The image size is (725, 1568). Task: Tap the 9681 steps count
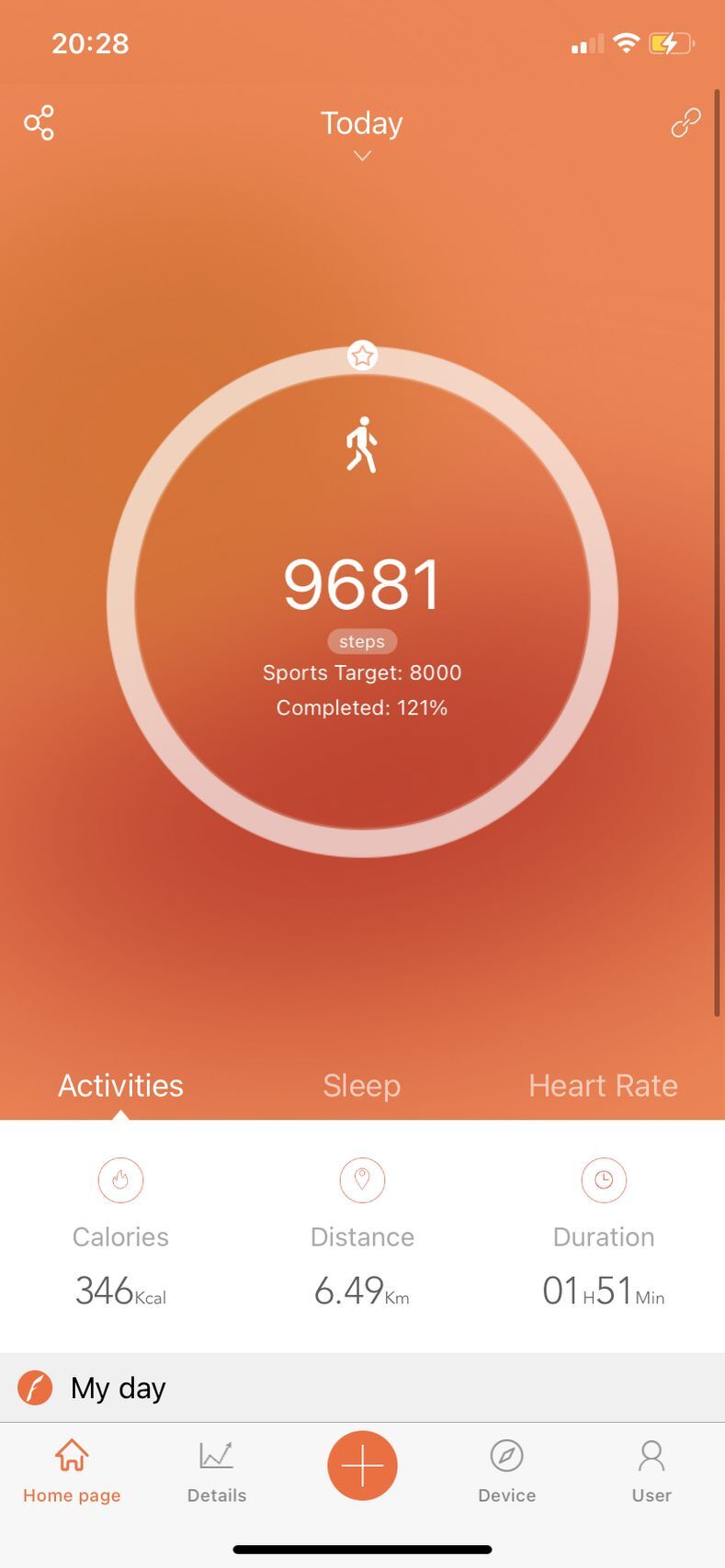click(362, 581)
